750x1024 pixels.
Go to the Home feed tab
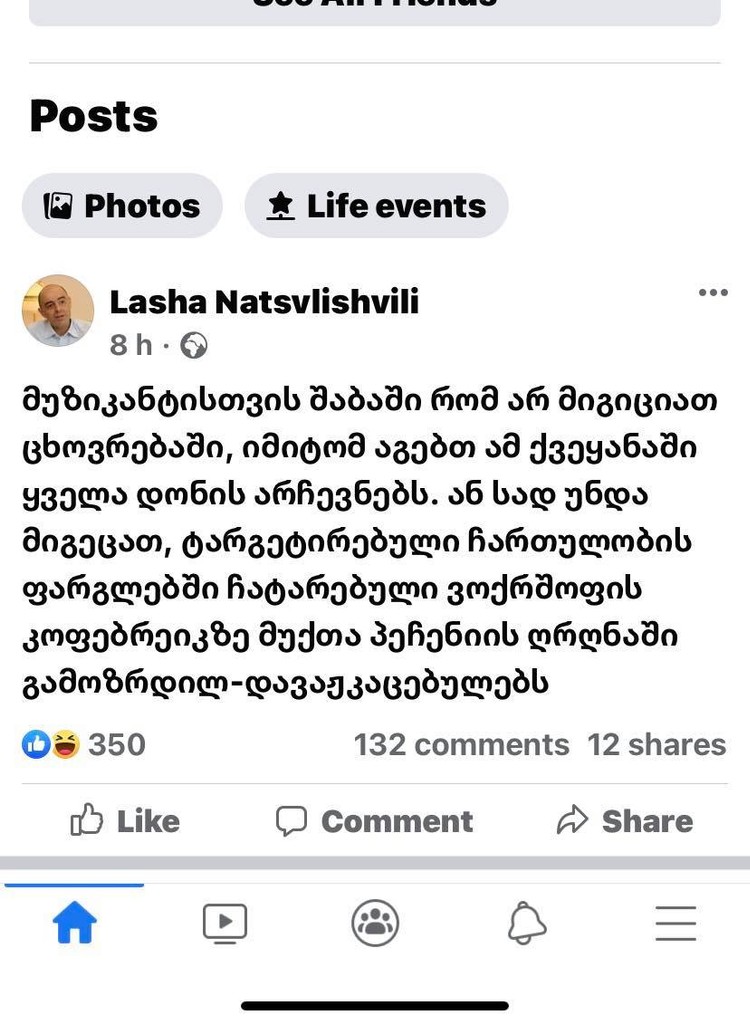[x=75, y=922]
